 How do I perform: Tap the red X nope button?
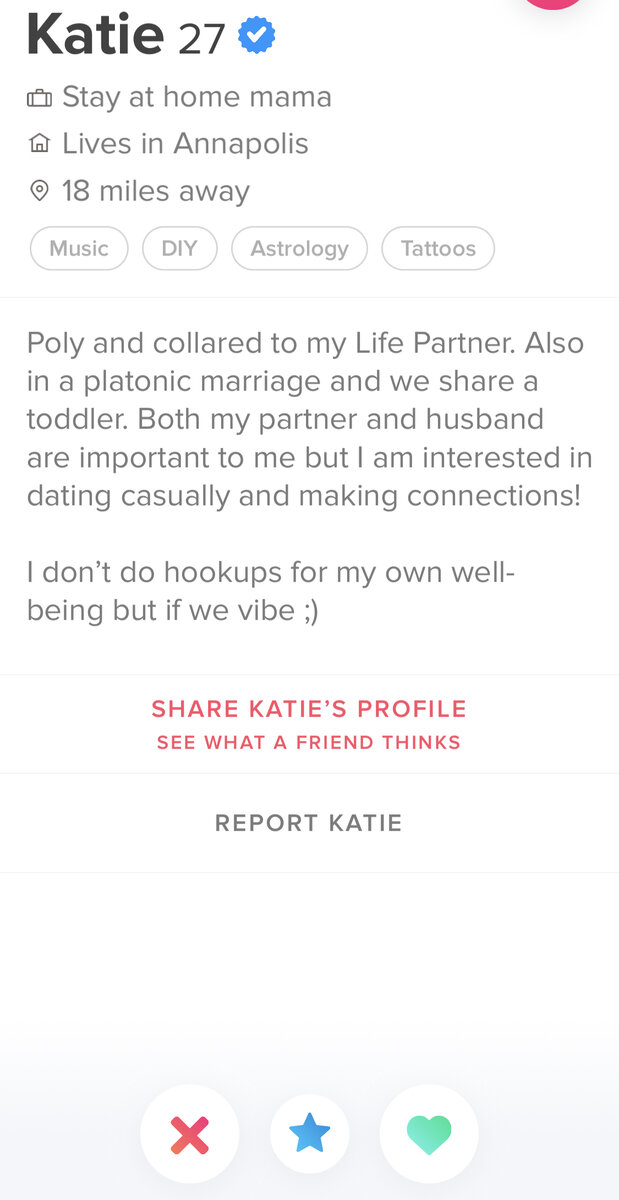click(189, 1135)
